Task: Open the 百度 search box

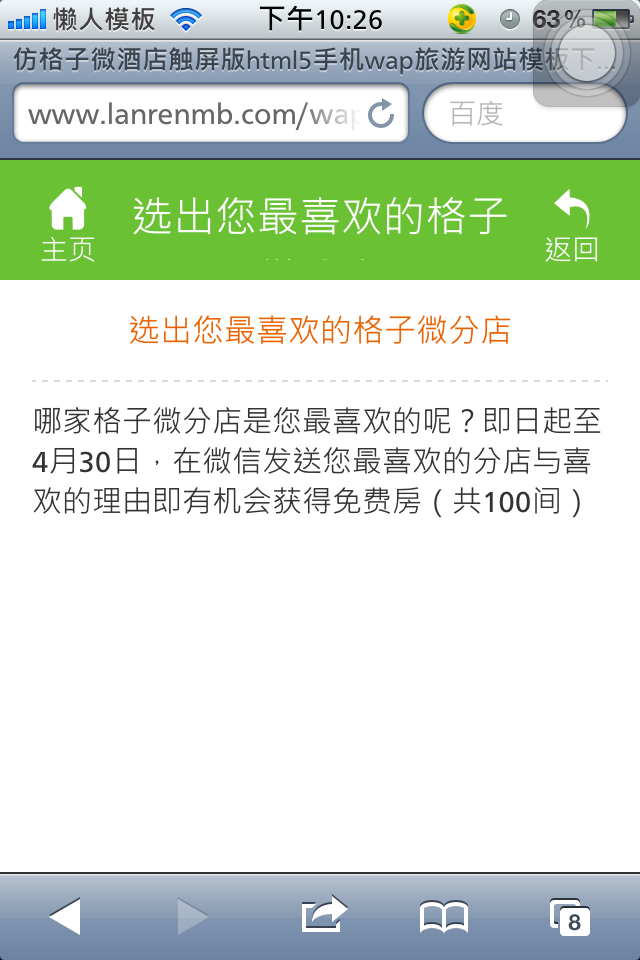Action: [524, 114]
